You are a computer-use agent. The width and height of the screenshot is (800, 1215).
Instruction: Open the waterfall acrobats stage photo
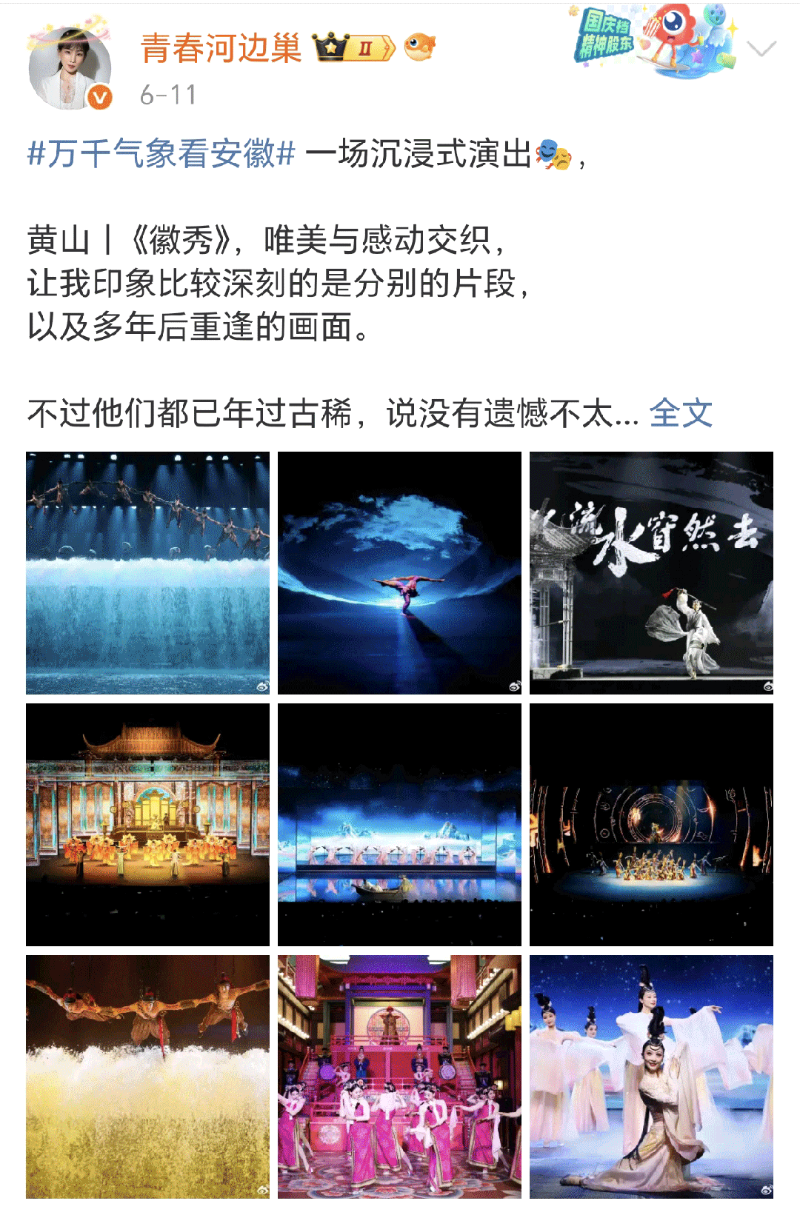148,573
